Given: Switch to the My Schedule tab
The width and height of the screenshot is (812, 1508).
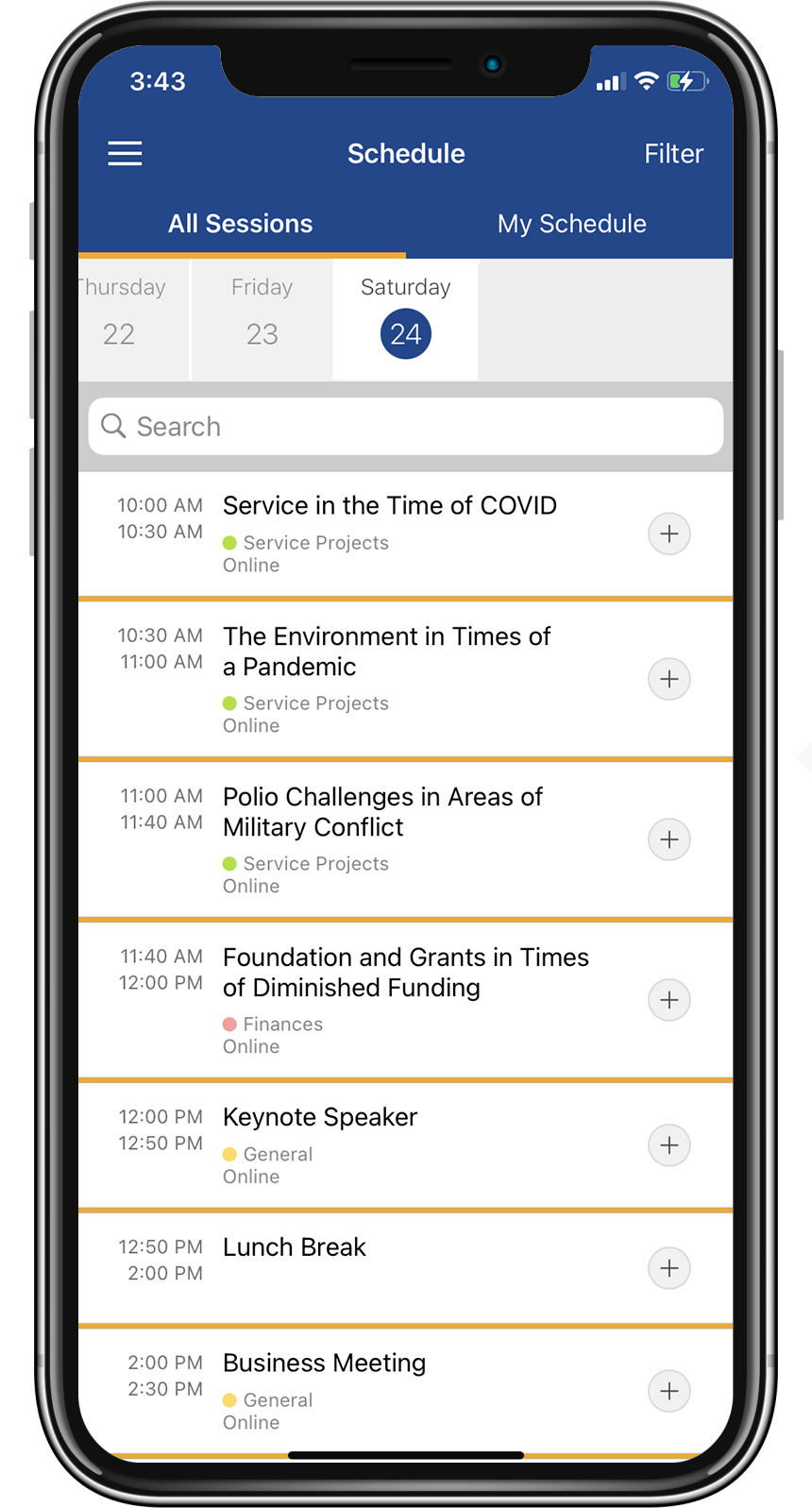Looking at the screenshot, I should coord(571,224).
